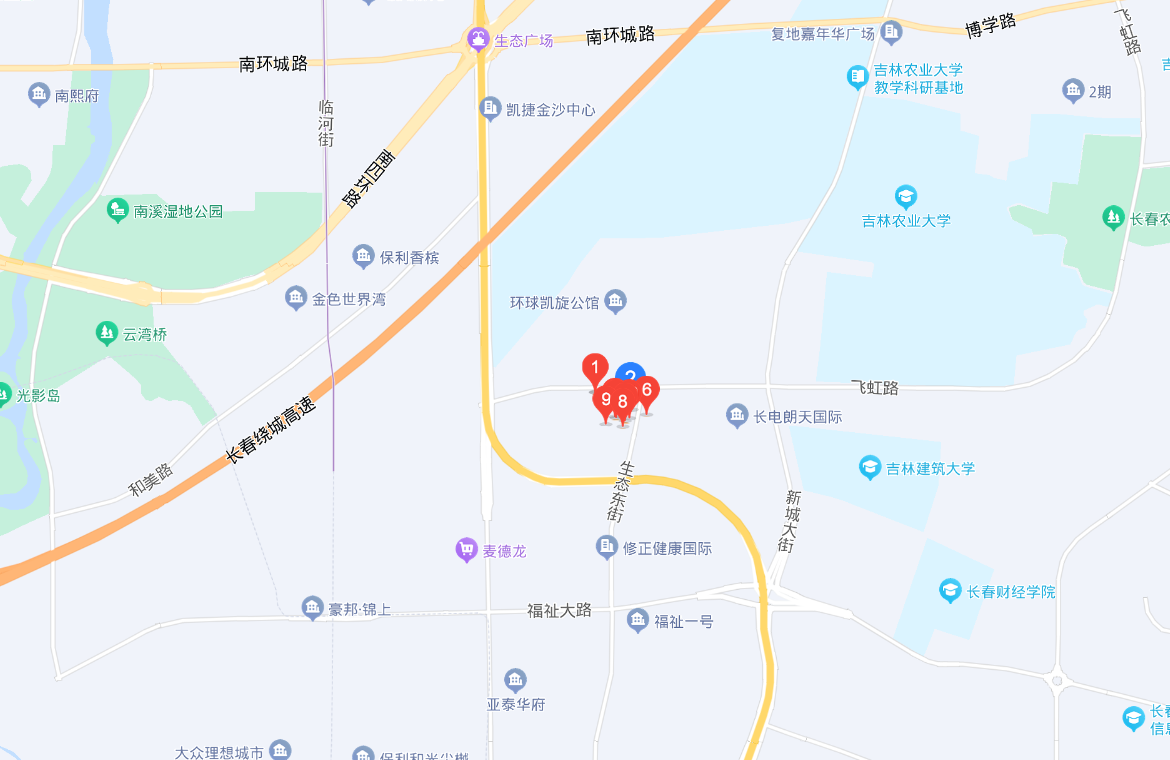Open the 吉林农业大学 place marker
Image resolution: width=1170 pixels, height=760 pixels.
(x=906, y=196)
